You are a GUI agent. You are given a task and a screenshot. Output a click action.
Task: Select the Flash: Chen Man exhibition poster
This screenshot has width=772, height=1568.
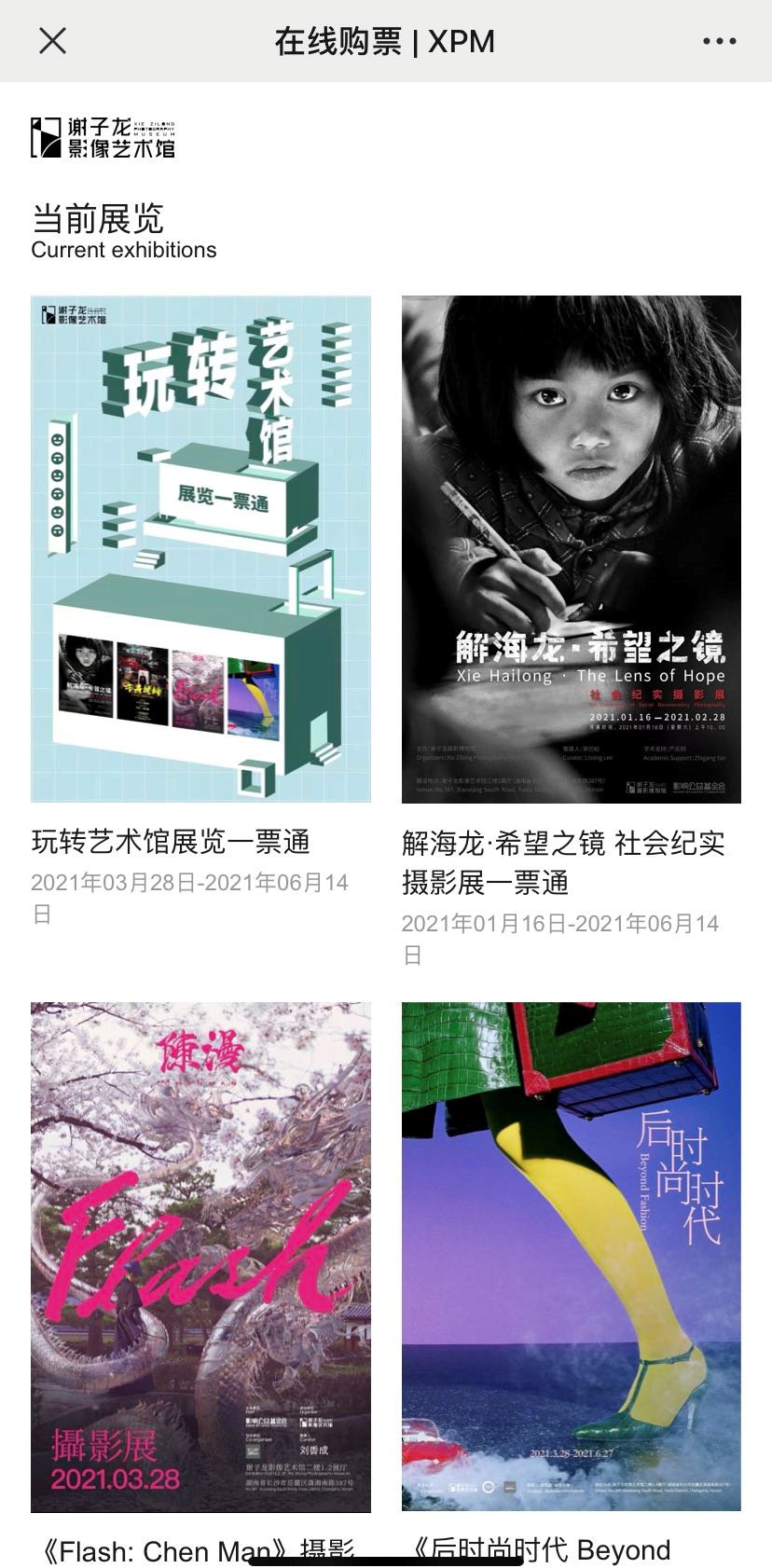point(200,1256)
